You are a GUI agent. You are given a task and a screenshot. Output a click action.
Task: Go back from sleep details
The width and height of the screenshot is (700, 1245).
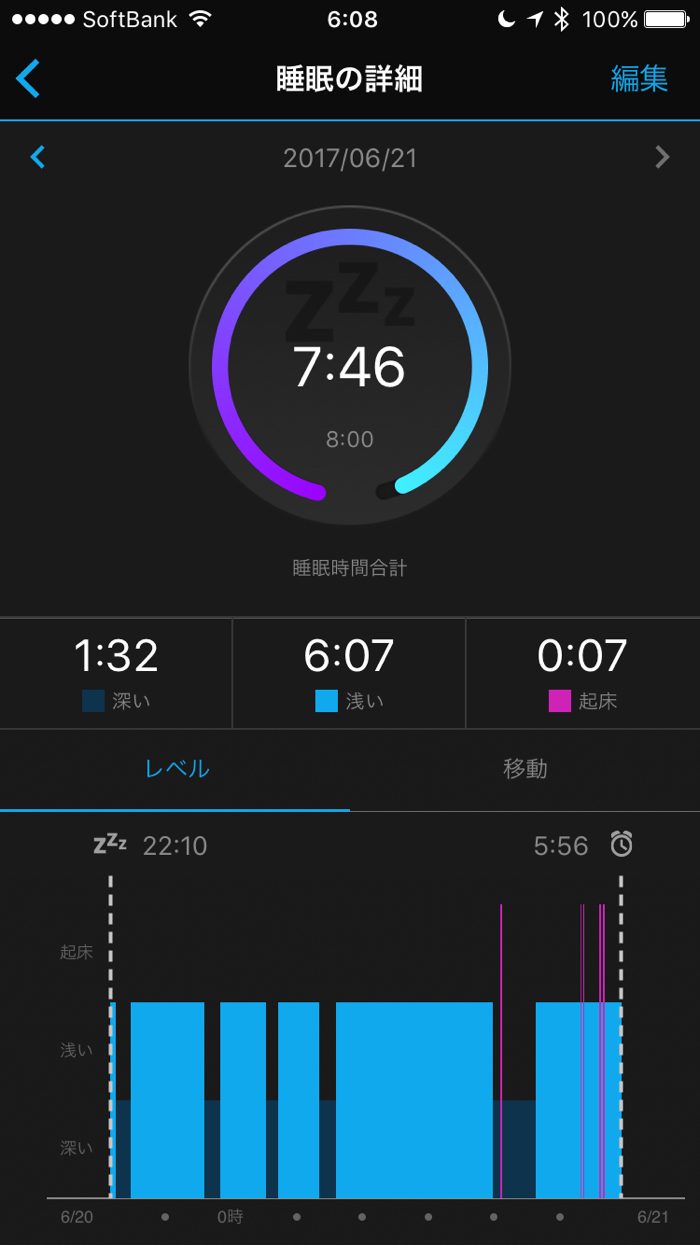click(x=28, y=78)
